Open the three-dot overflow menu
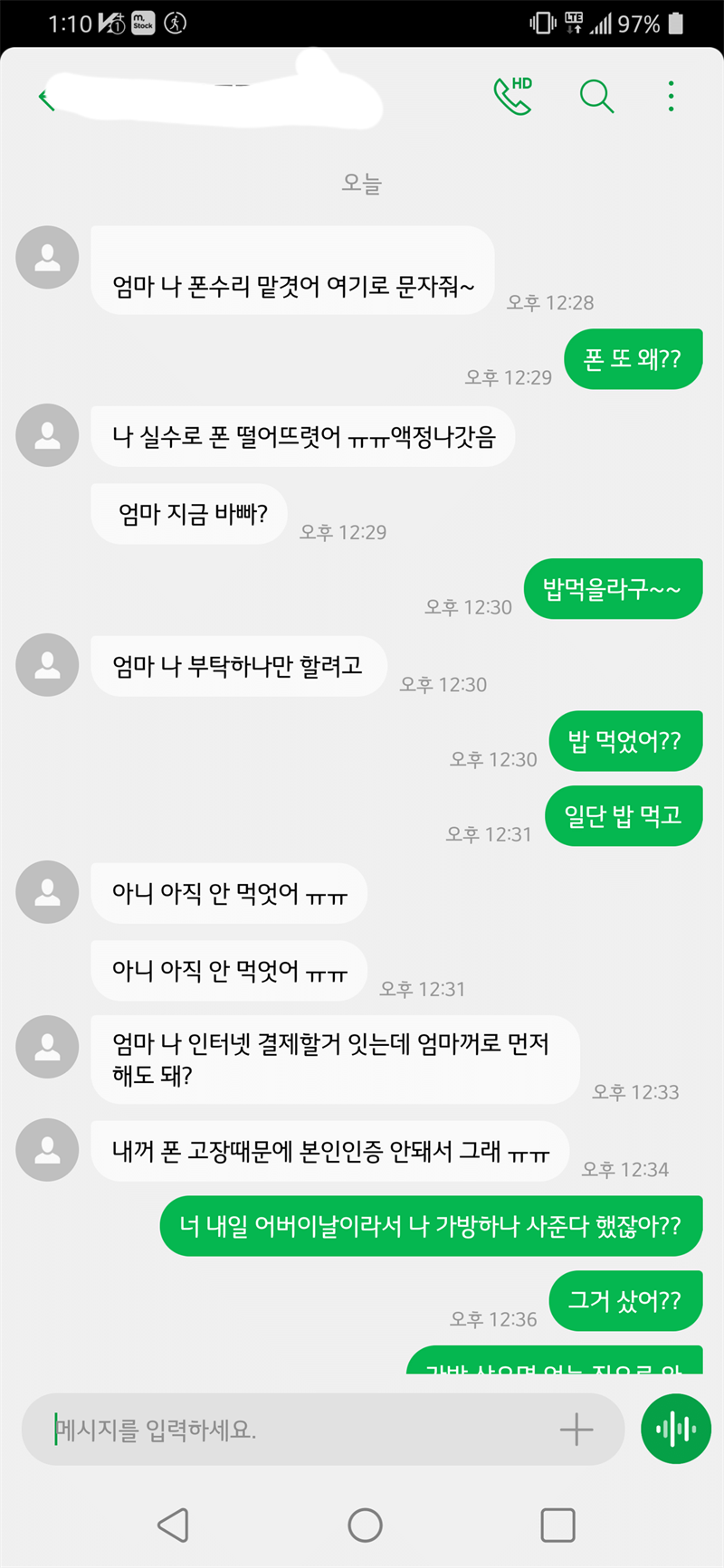The height and width of the screenshot is (1568, 724). tap(671, 96)
